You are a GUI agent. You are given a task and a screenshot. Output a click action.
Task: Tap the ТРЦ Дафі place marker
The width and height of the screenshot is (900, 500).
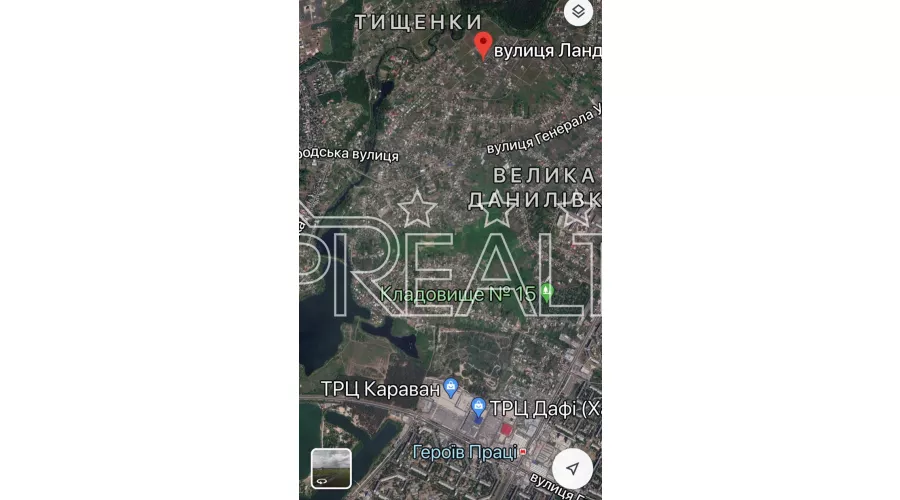[478, 407]
